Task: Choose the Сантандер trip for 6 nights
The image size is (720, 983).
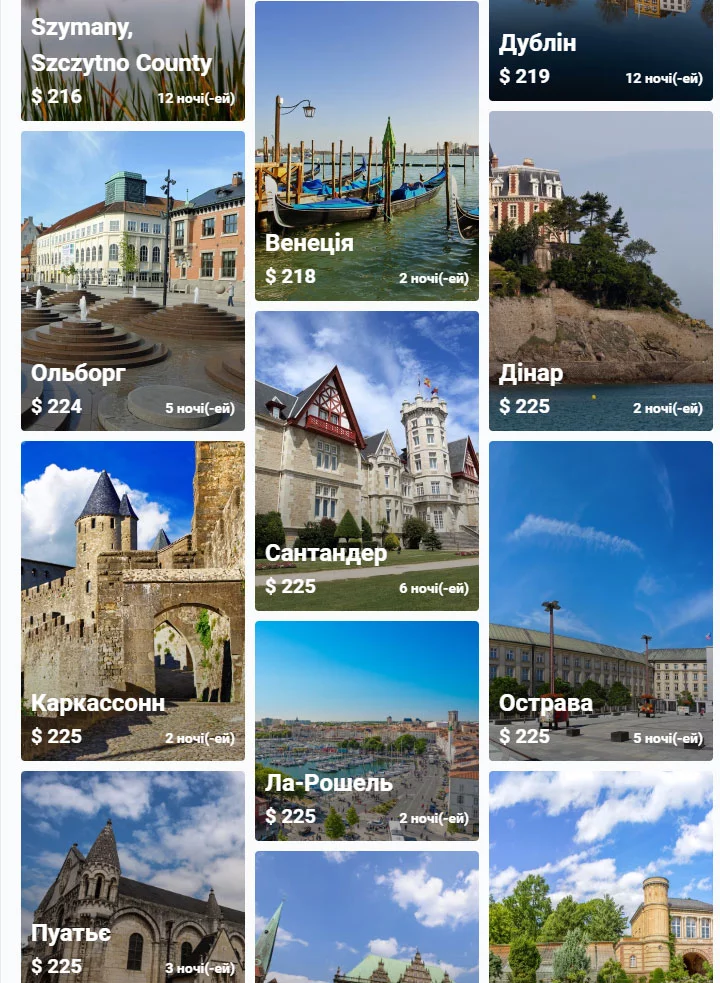Action: tap(366, 460)
